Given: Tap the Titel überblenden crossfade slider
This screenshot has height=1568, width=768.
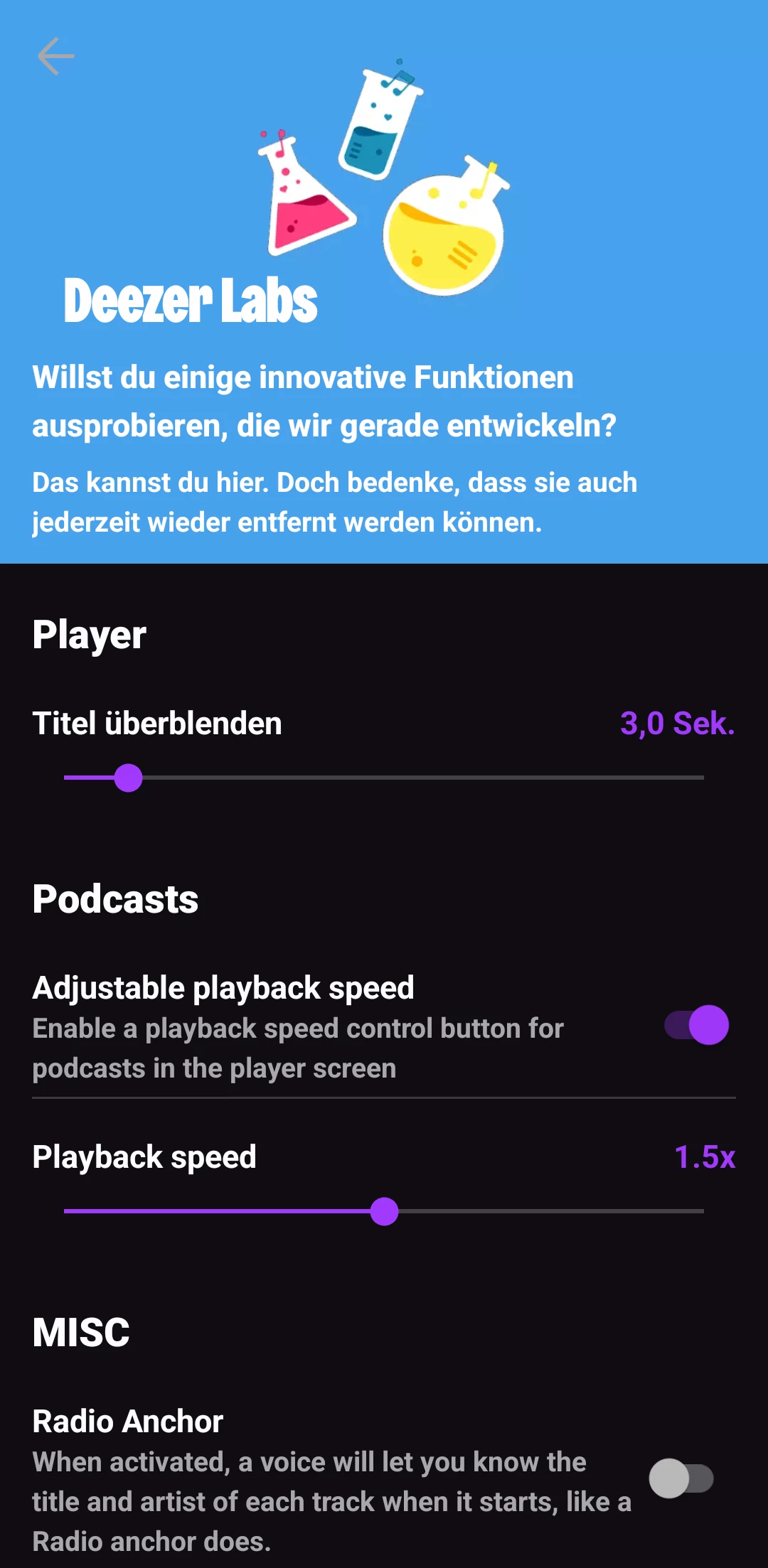Looking at the screenshot, I should click(x=384, y=778).
